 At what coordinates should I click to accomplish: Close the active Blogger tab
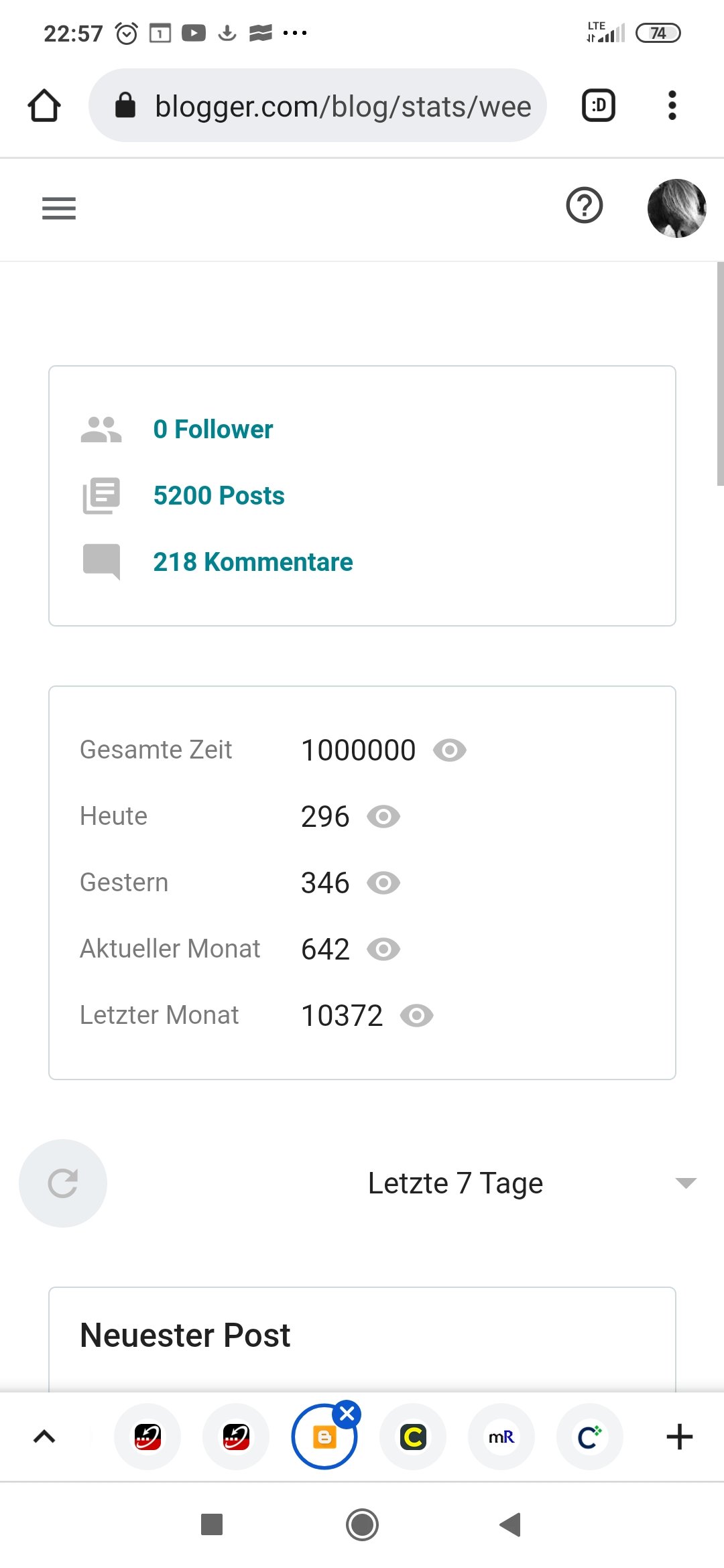tap(347, 1415)
